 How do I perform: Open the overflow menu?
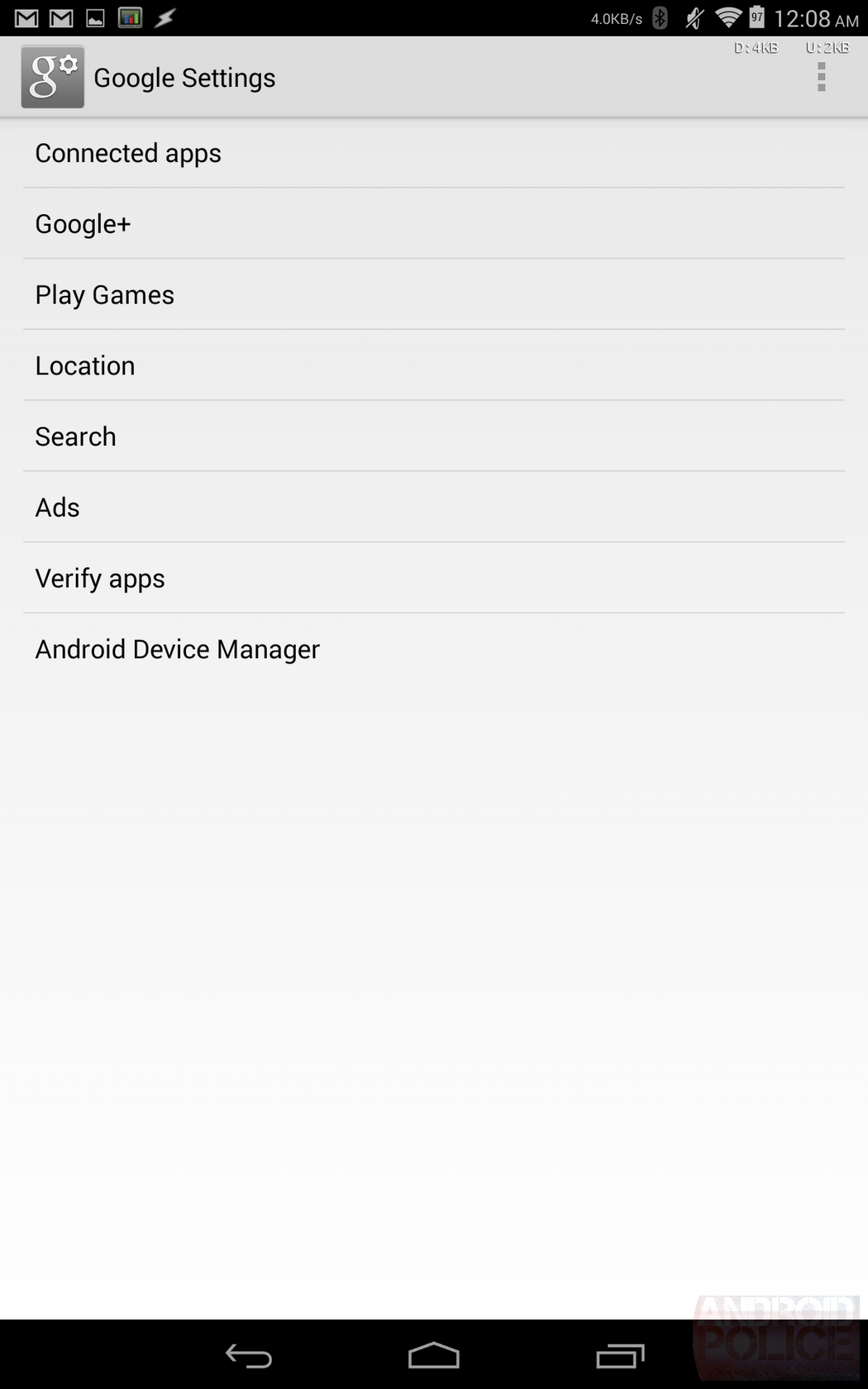click(x=821, y=77)
